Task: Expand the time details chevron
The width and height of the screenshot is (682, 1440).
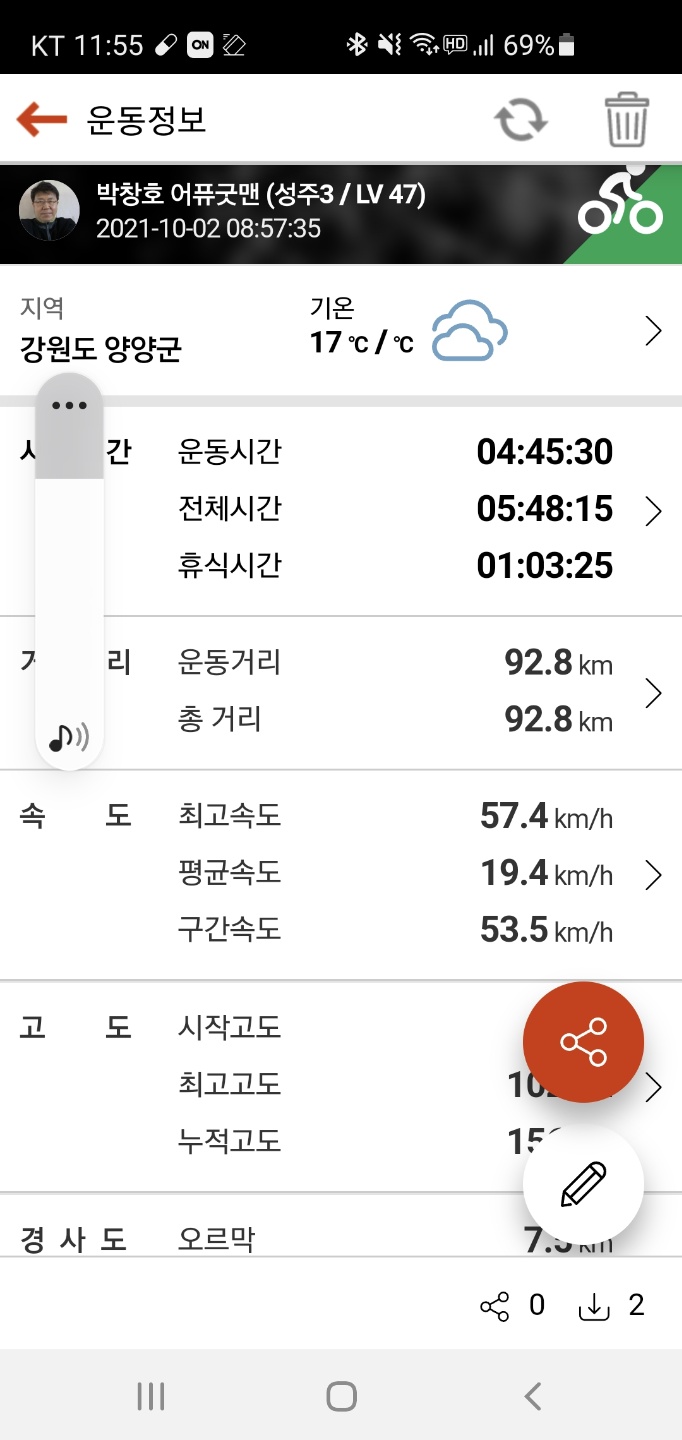Action: tap(653, 511)
